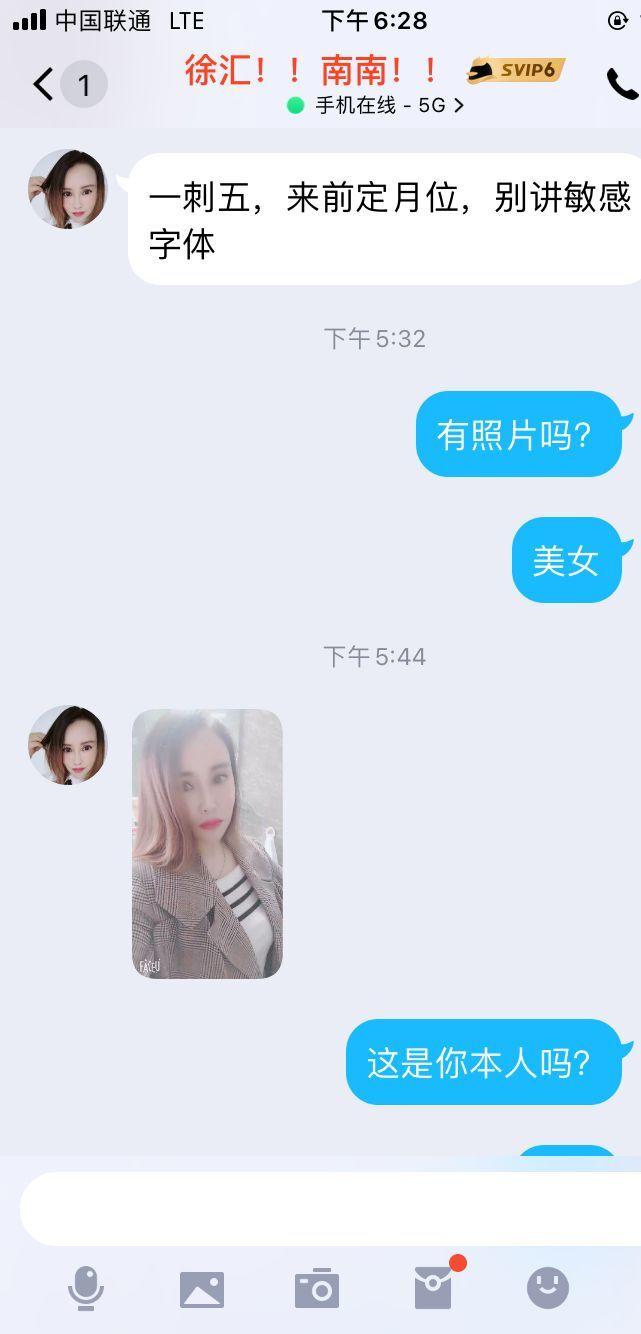
Task: Open the camera to take a photo
Action: (317, 1289)
